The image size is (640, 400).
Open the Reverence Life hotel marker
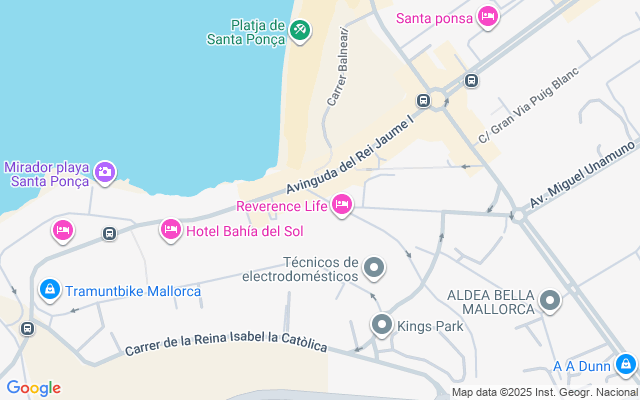pos(342,206)
